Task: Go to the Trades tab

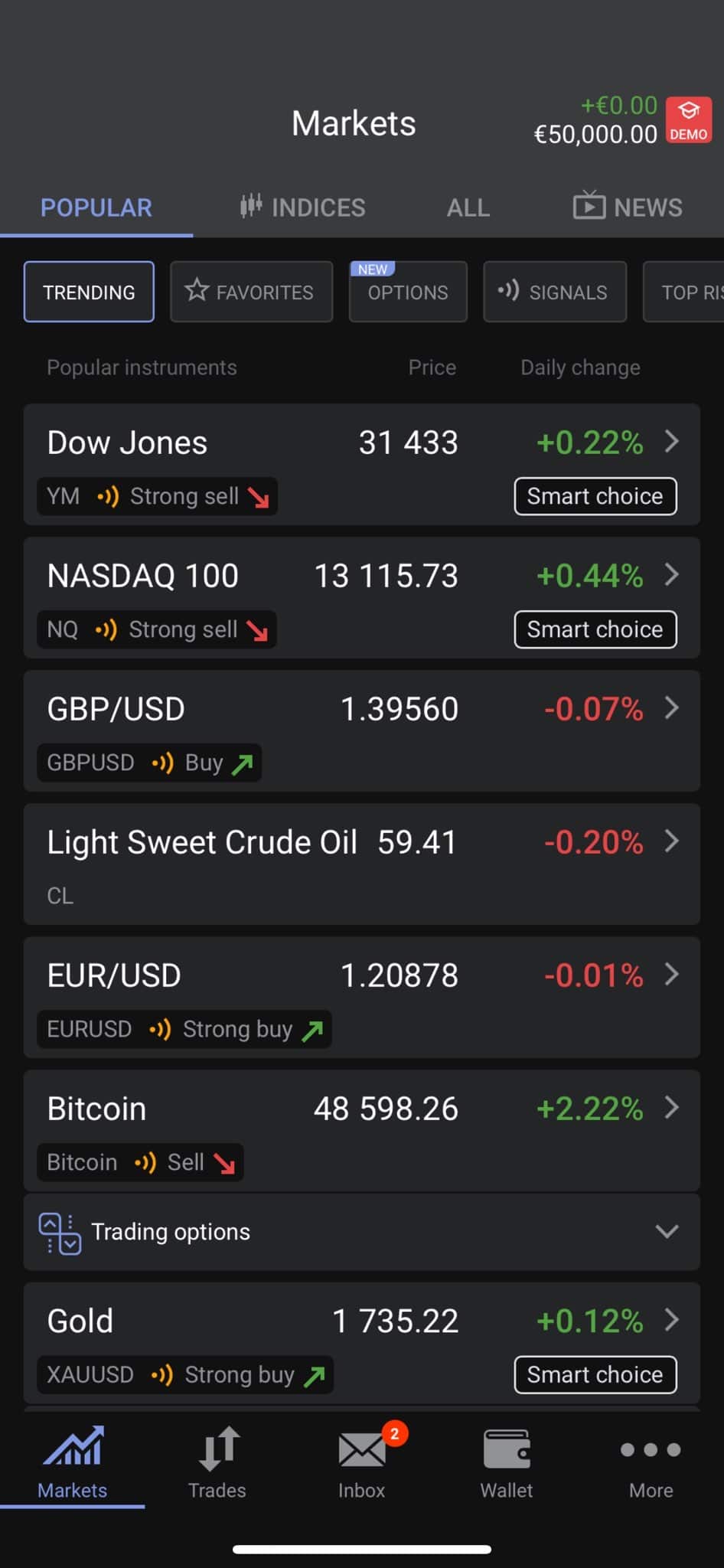Action: 217,1463
